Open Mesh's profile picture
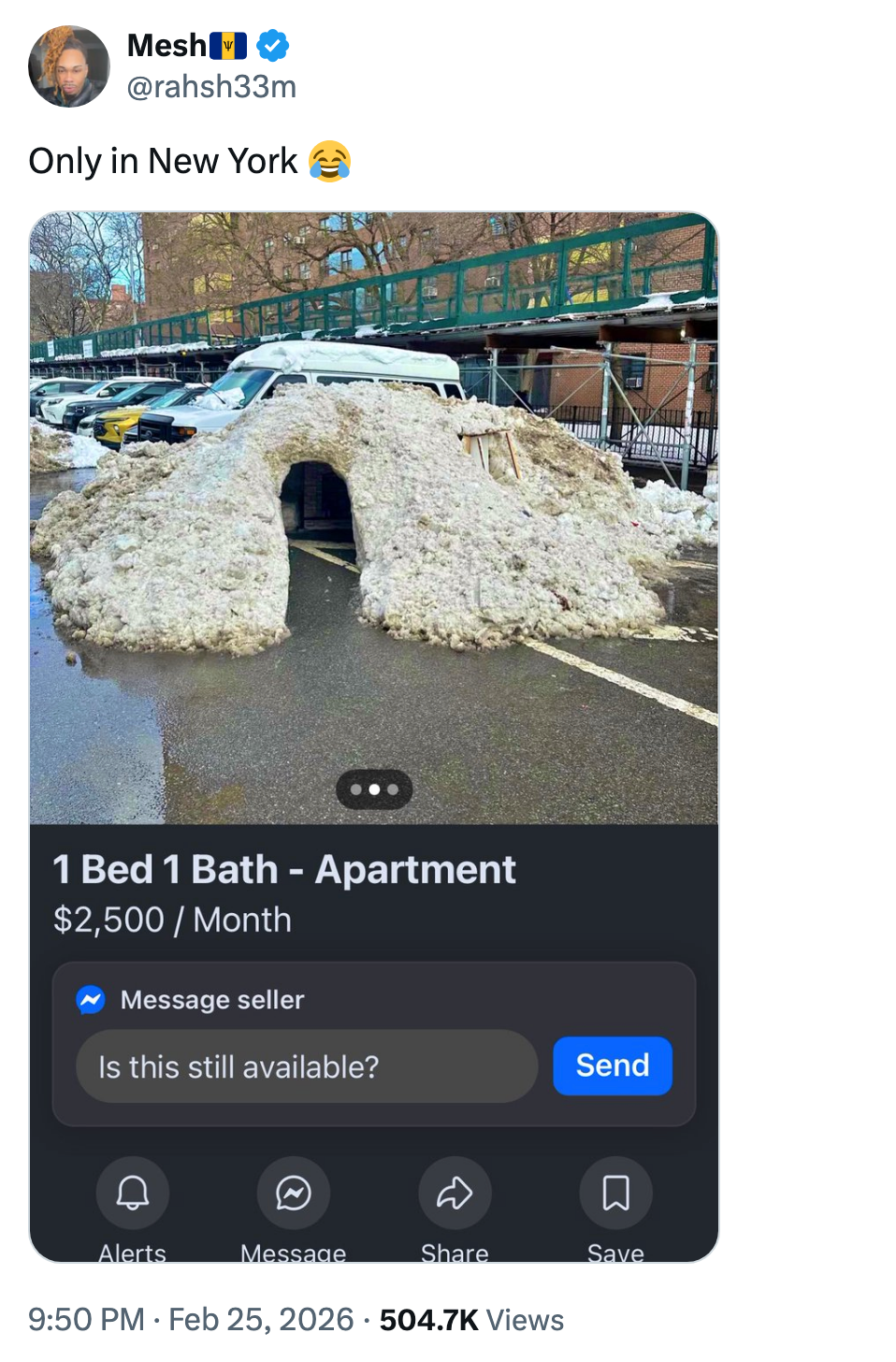896x1362 pixels. 68,66
